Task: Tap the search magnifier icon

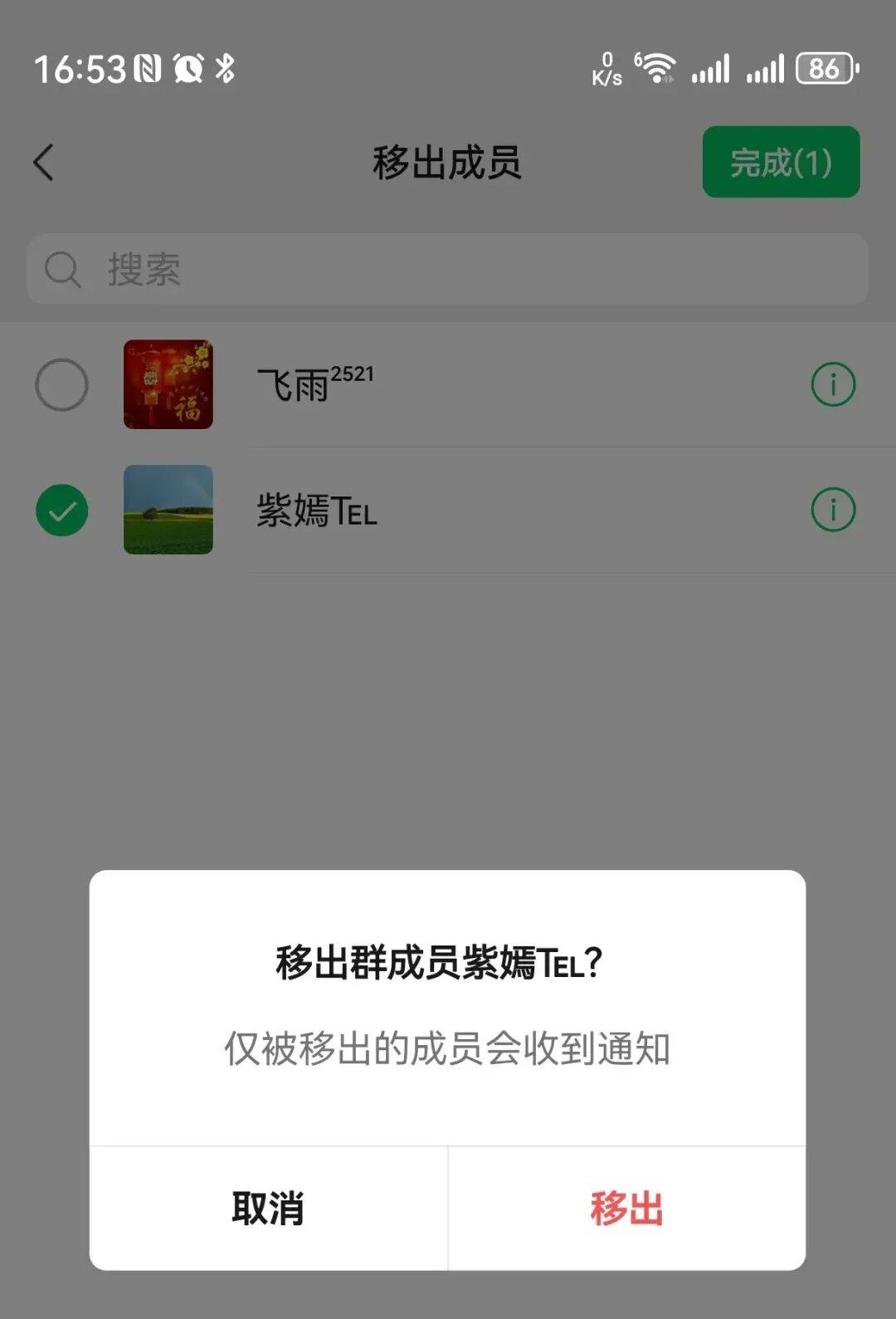Action: coord(62,268)
